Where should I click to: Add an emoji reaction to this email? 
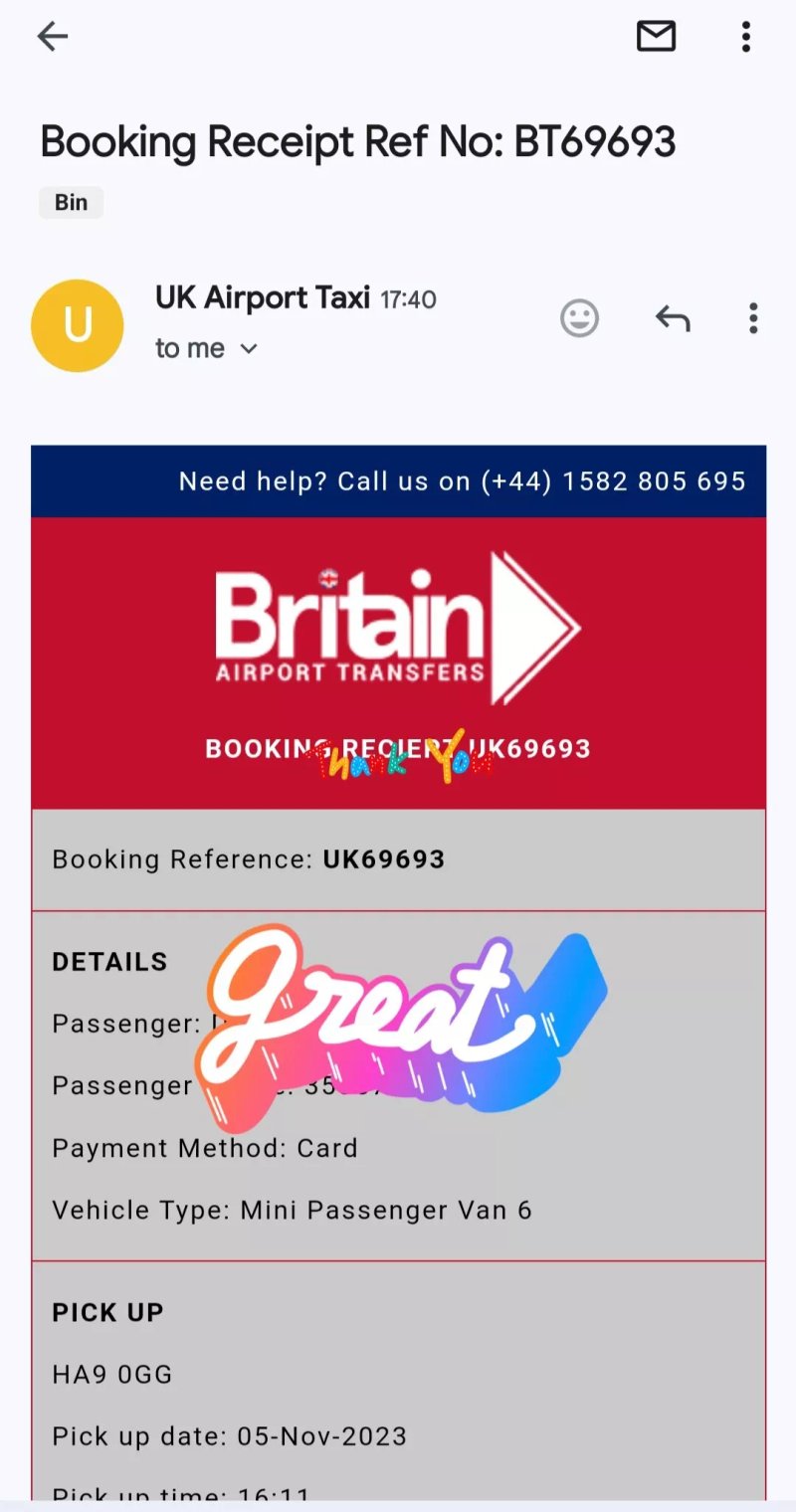pyautogui.click(x=579, y=318)
